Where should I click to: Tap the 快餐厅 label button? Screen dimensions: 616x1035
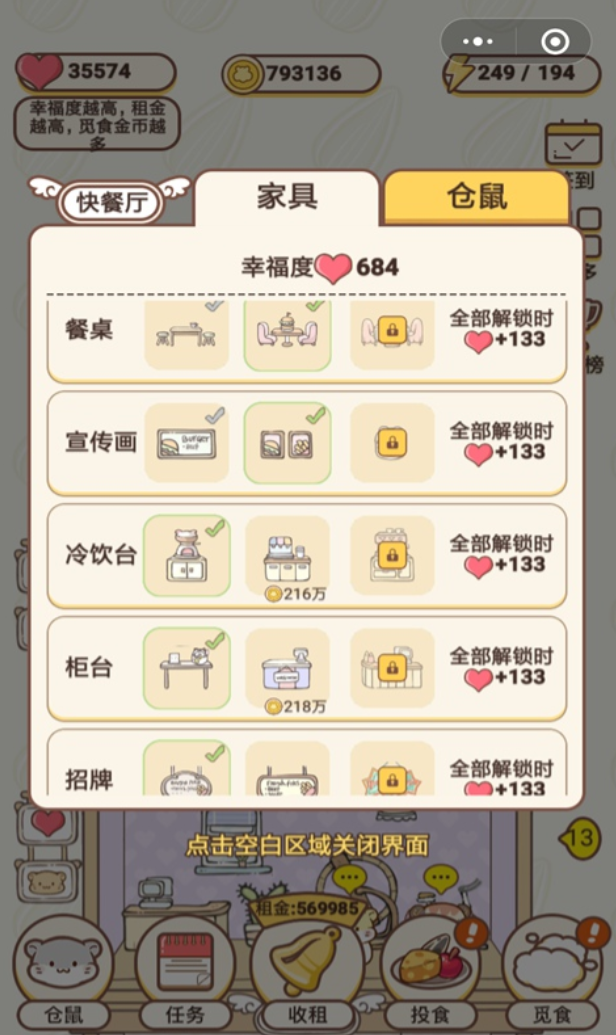point(111,203)
